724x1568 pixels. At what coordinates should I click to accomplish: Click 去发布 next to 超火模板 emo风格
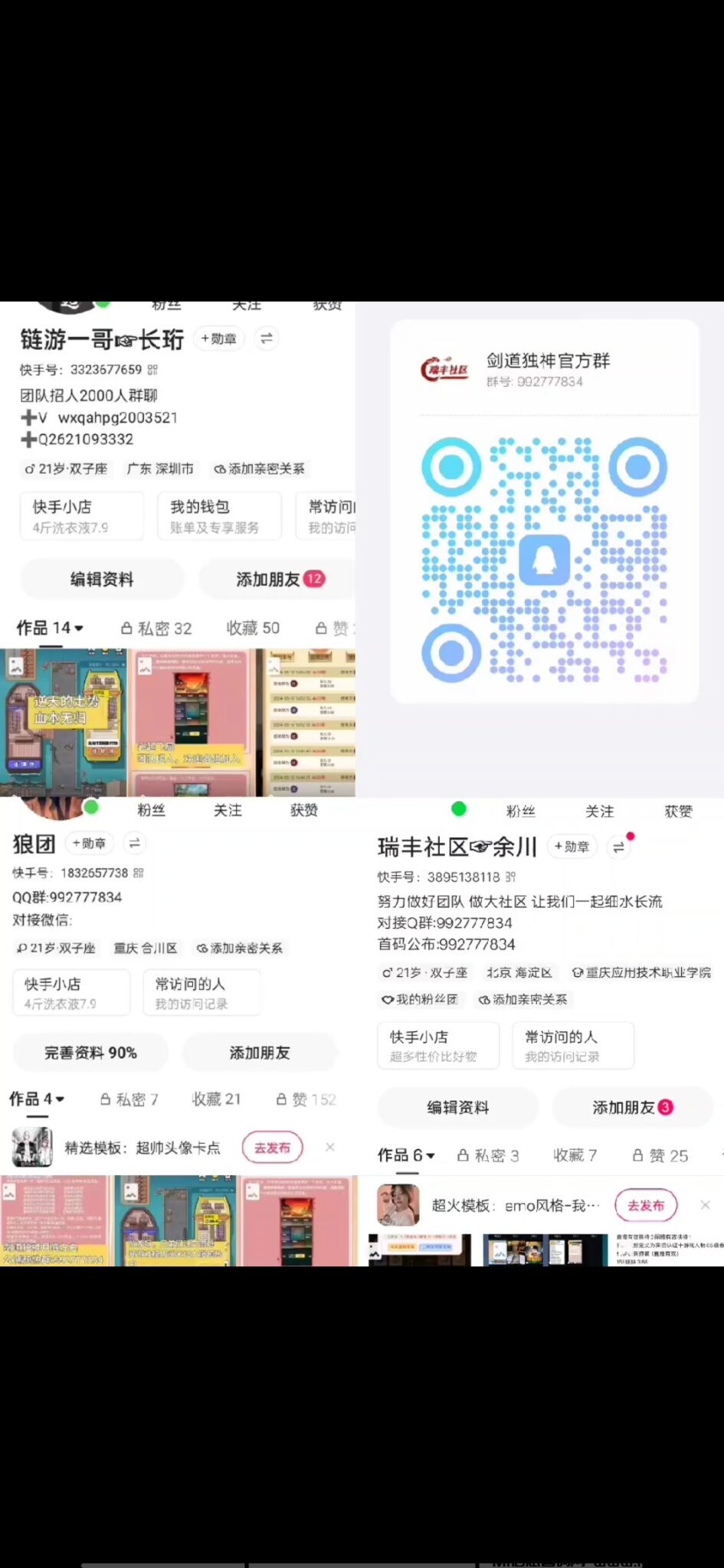tap(646, 1204)
